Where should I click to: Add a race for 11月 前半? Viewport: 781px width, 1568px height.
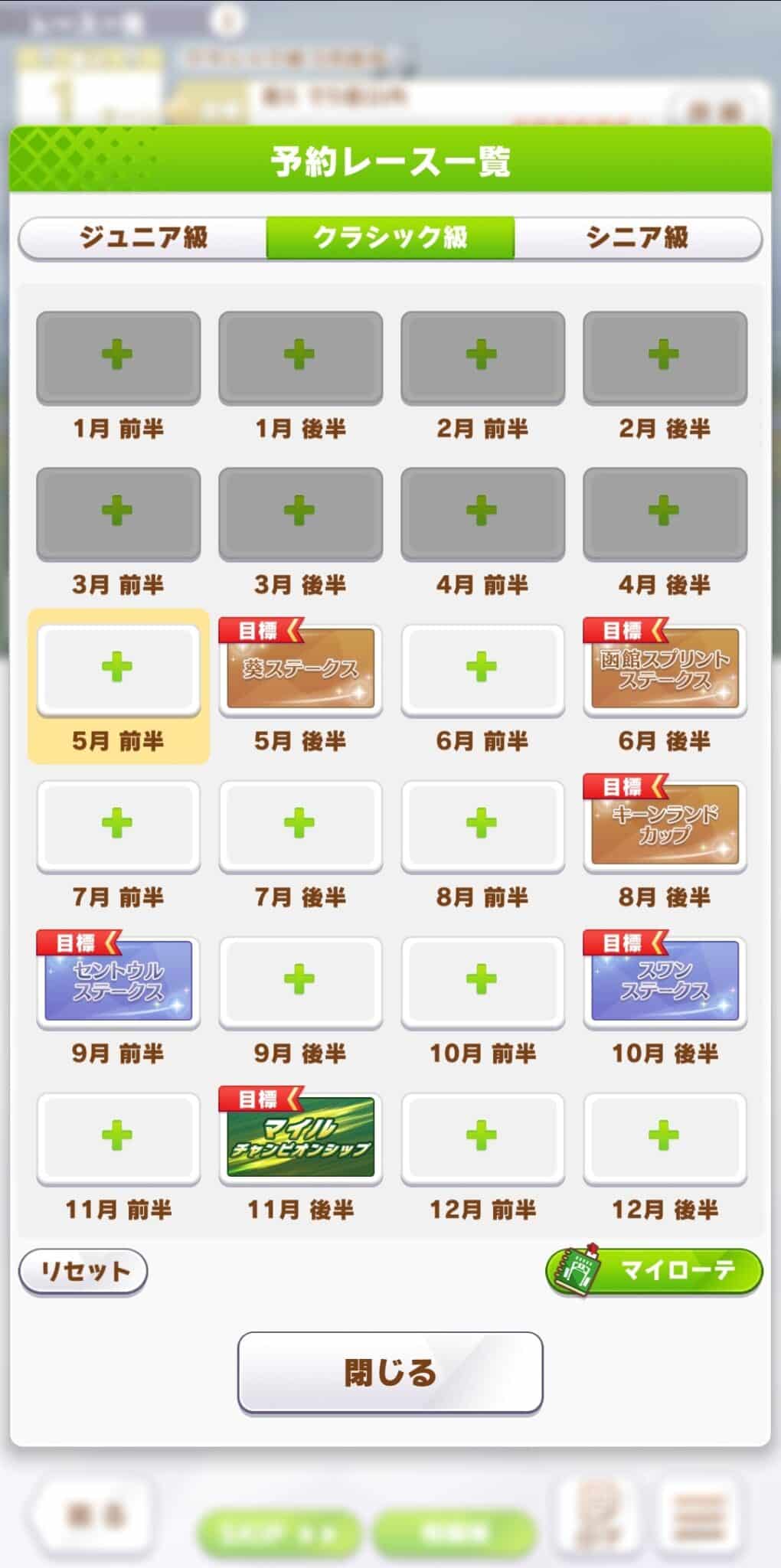coord(118,1138)
